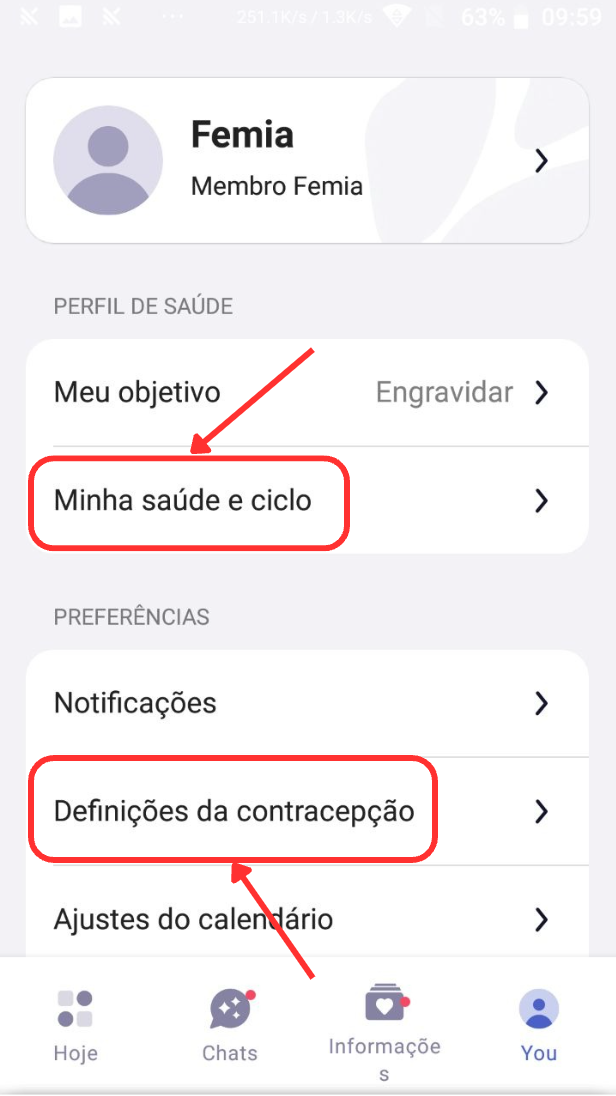Image resolution: width=616 pixels, height=1096 pixels.
Task: Switch to the Chats tab
Action: click(x=230, y=1025)
